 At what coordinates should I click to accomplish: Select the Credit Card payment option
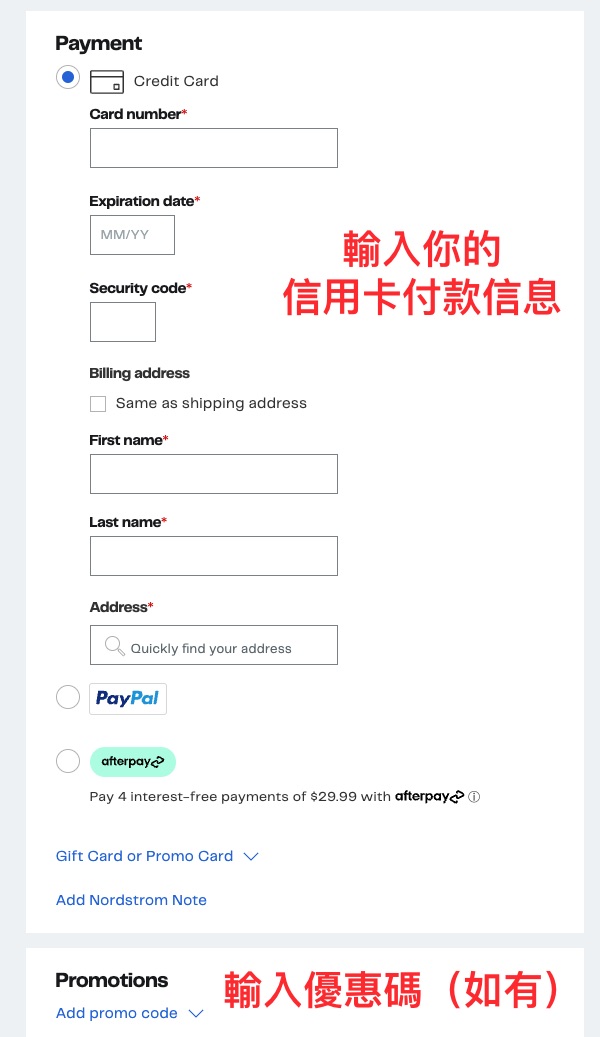click(x=68, y=77)
